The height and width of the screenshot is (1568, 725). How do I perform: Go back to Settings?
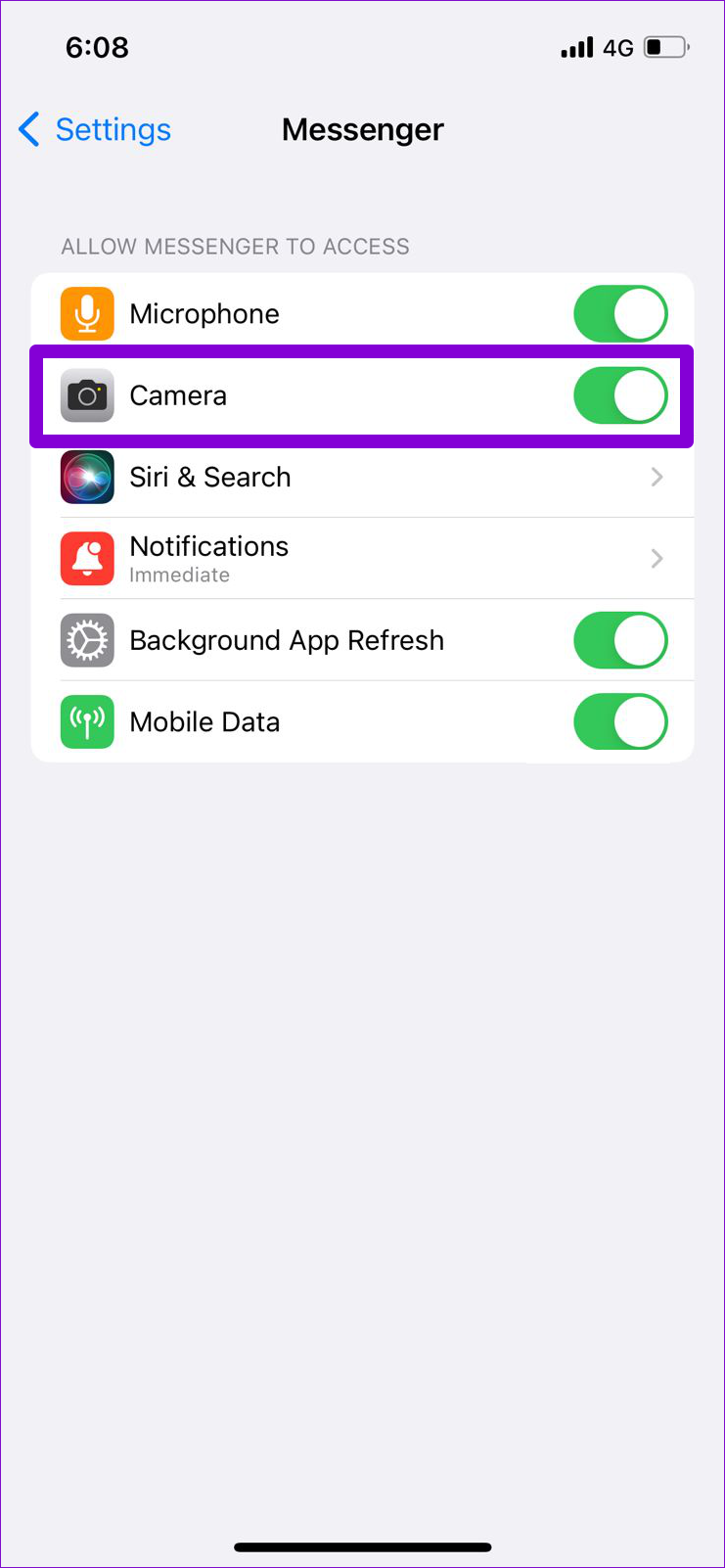coord(95,129)
